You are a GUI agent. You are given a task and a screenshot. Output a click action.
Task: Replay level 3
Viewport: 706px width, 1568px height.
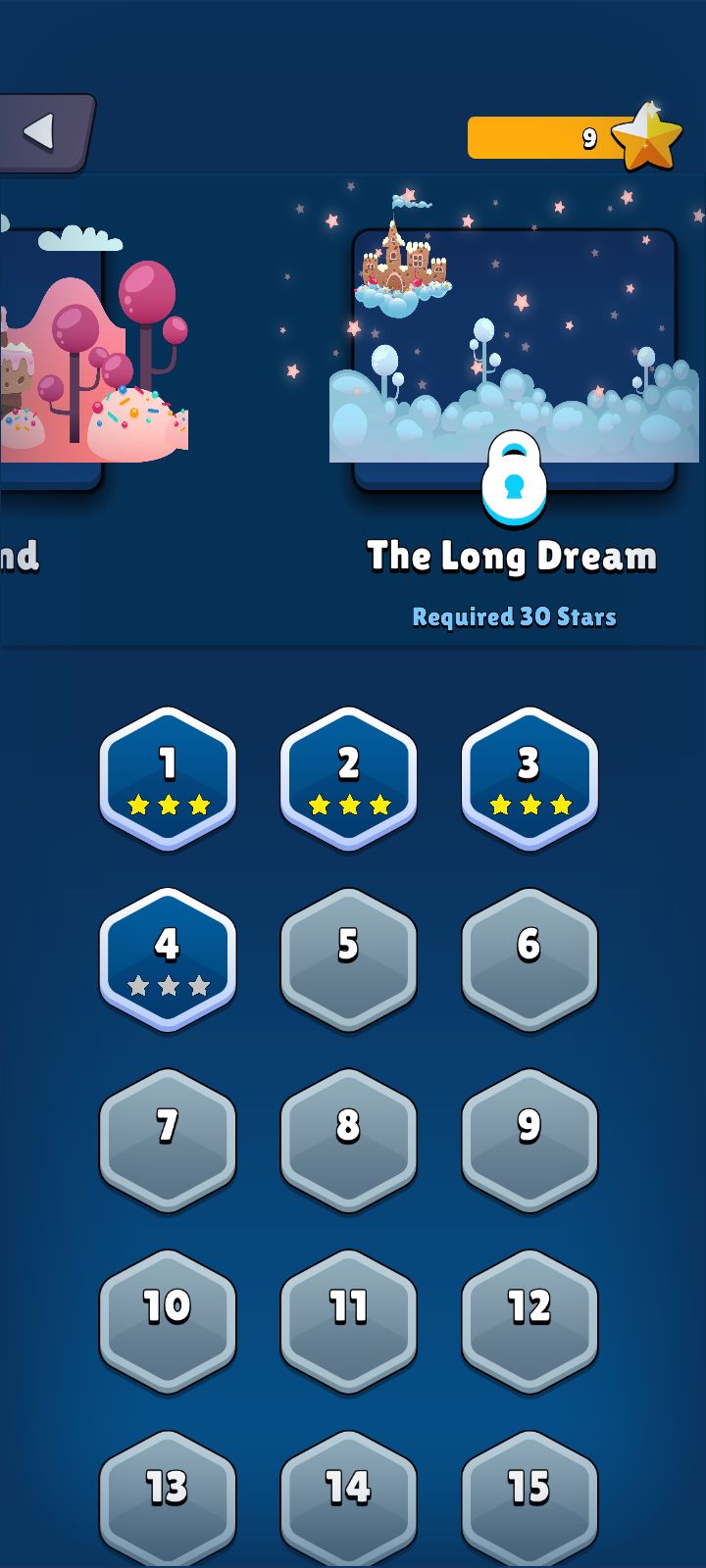[529, 779]
